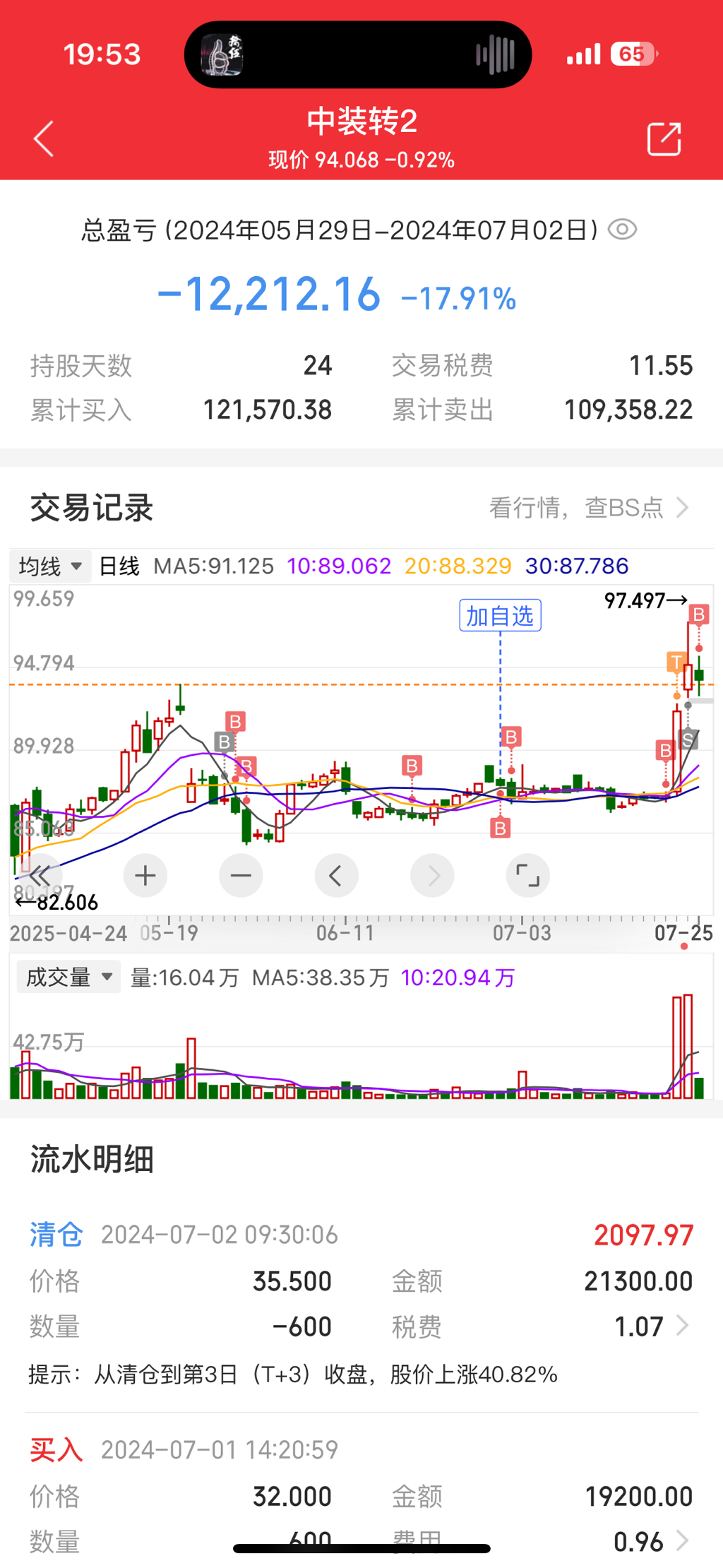Tap the 加自选 button on the chart

500,615
